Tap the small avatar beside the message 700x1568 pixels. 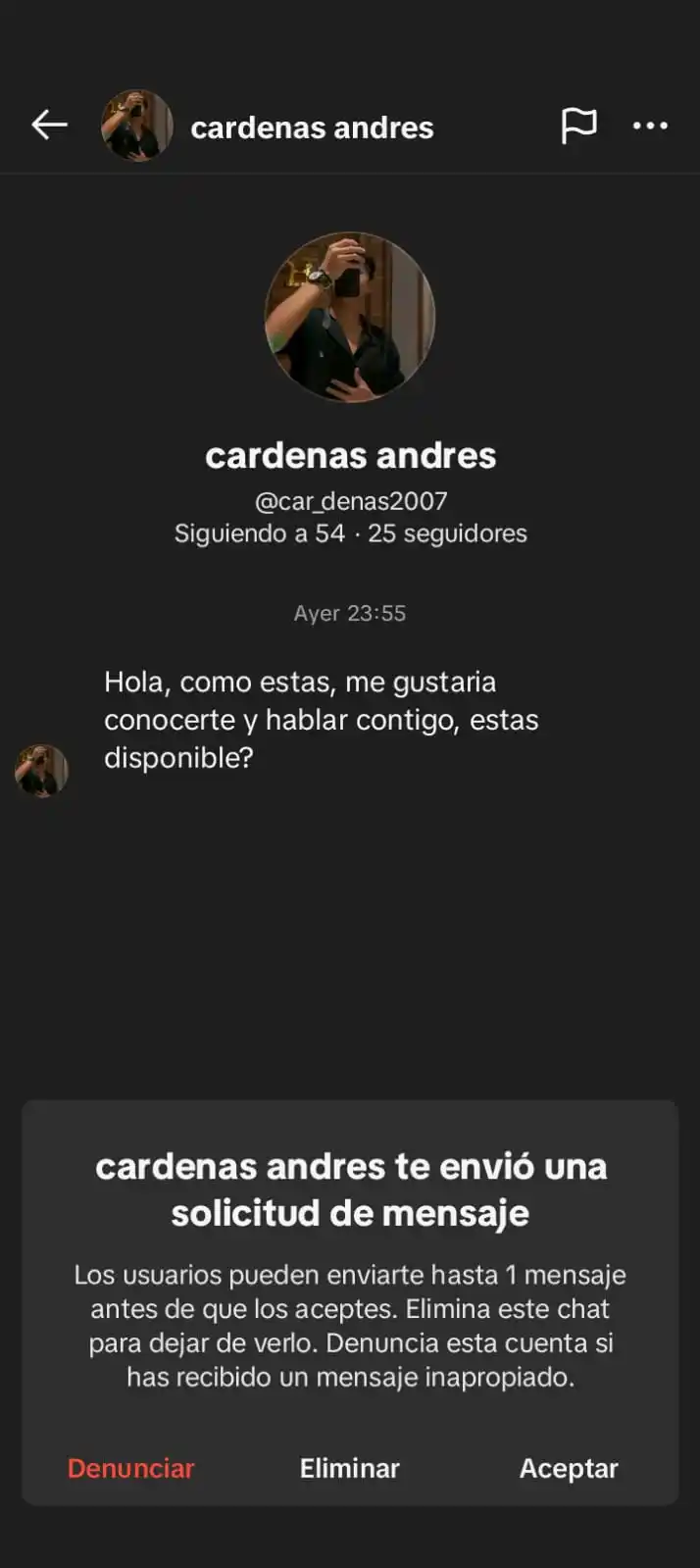click(x=42, y=770)
